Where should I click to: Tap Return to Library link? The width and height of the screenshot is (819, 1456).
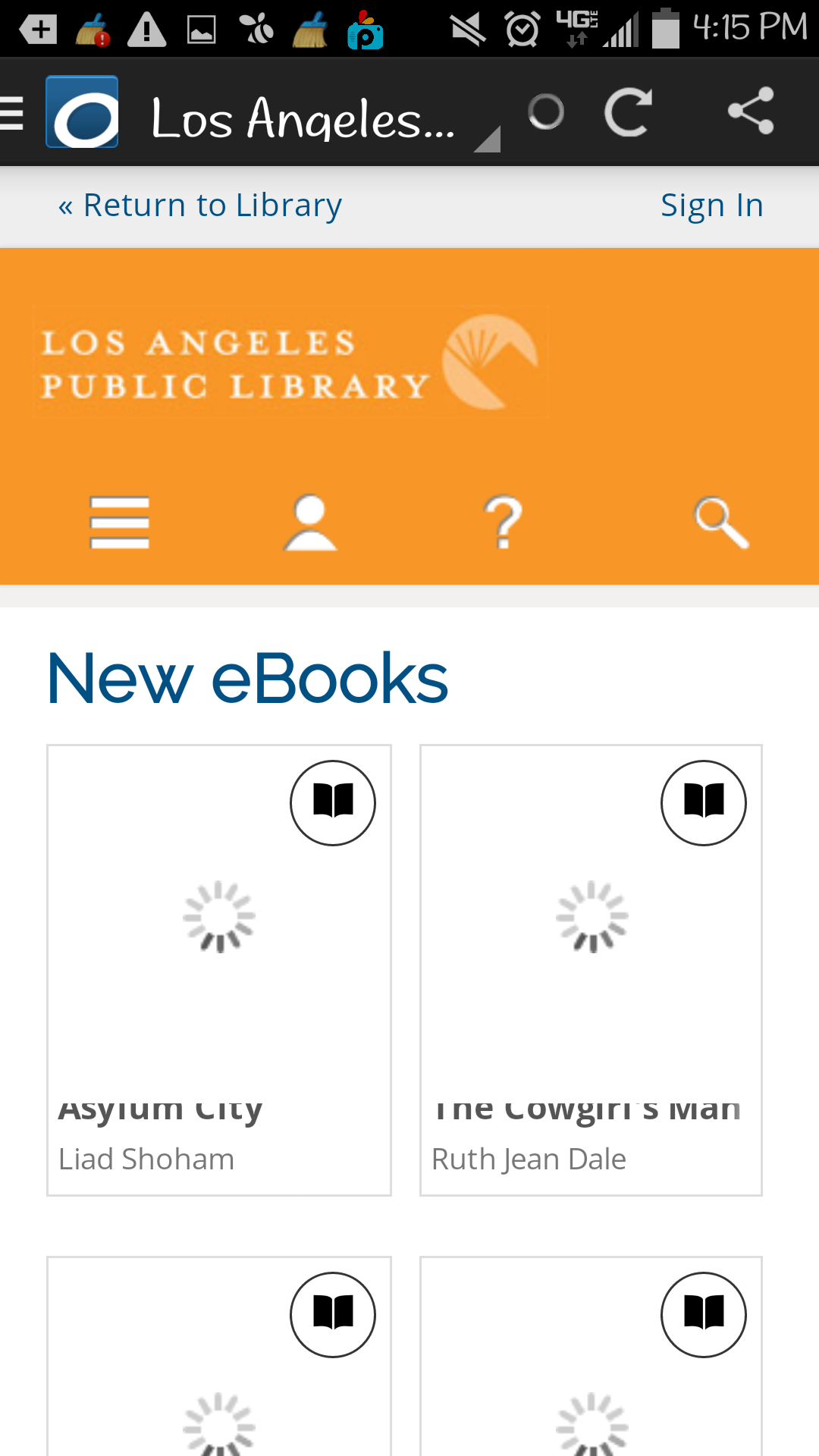tap(200, 206)
